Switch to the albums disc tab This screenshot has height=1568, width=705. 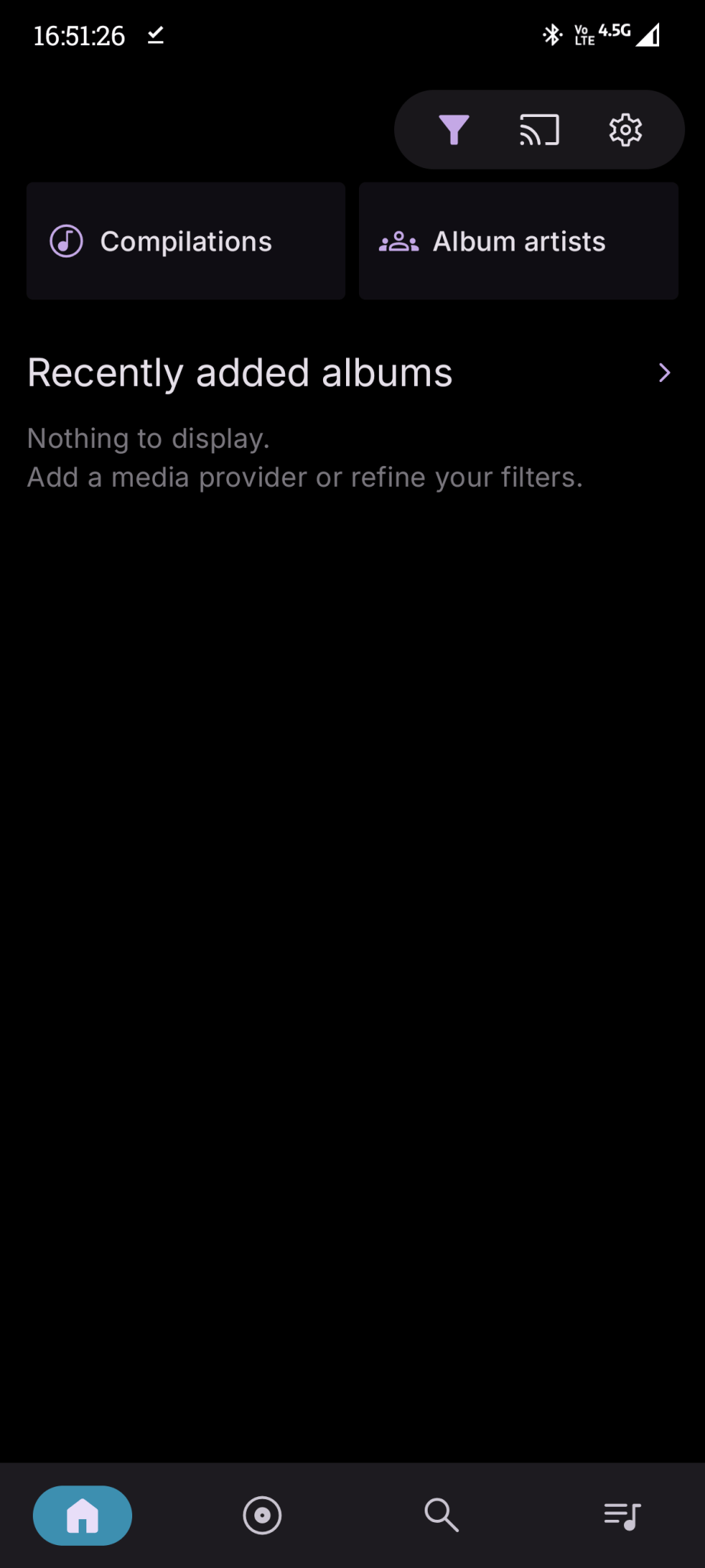tap(262, 1515)
